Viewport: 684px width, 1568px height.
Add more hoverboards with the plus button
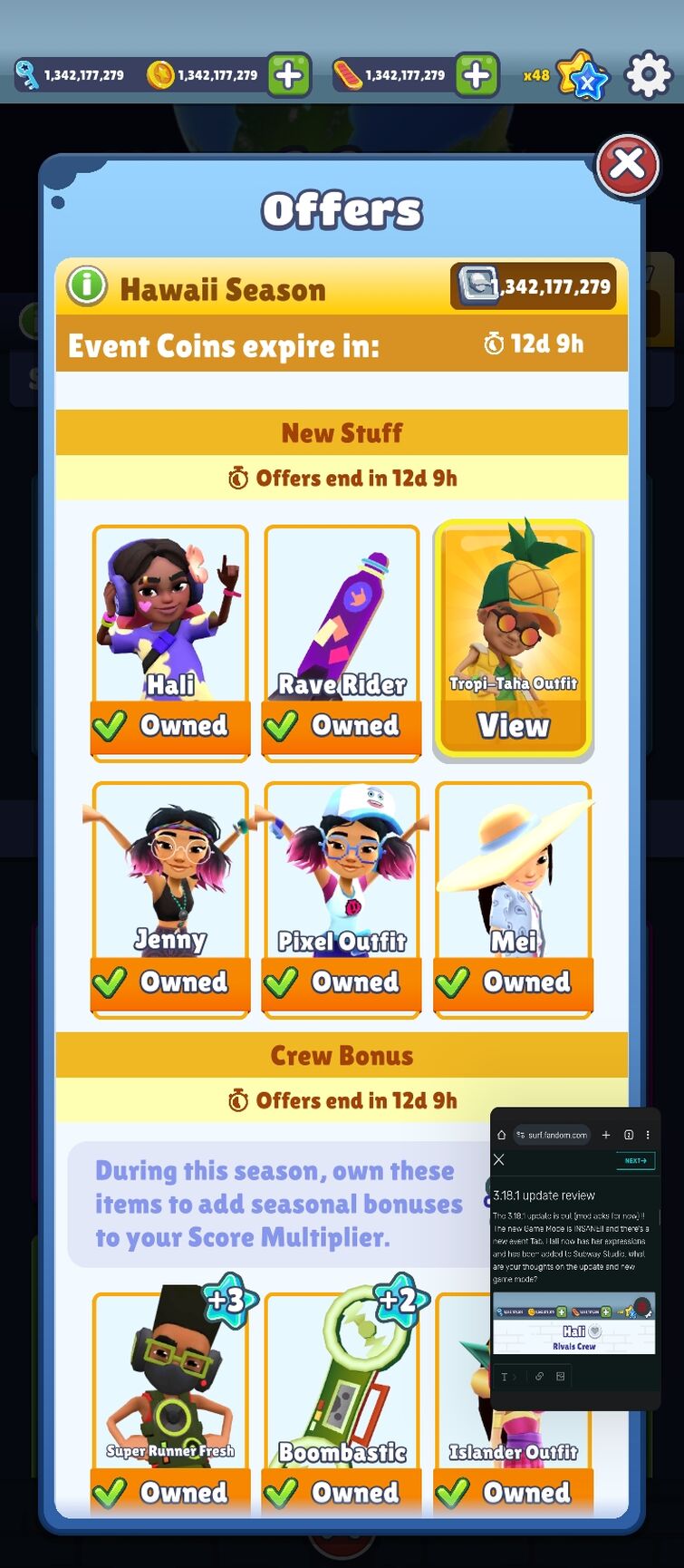pos(477,75)
